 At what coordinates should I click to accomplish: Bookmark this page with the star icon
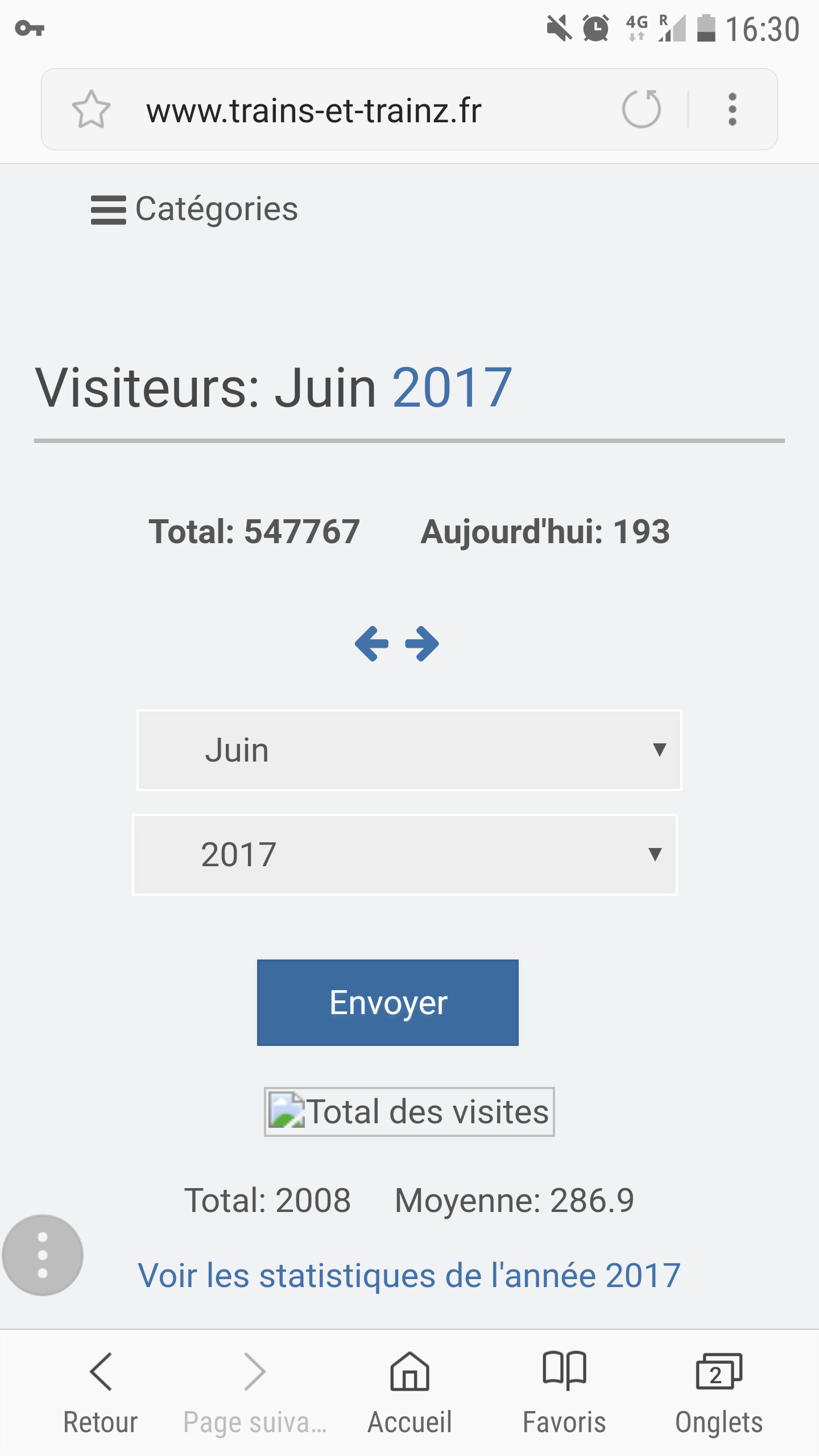(x=91, y=109)
